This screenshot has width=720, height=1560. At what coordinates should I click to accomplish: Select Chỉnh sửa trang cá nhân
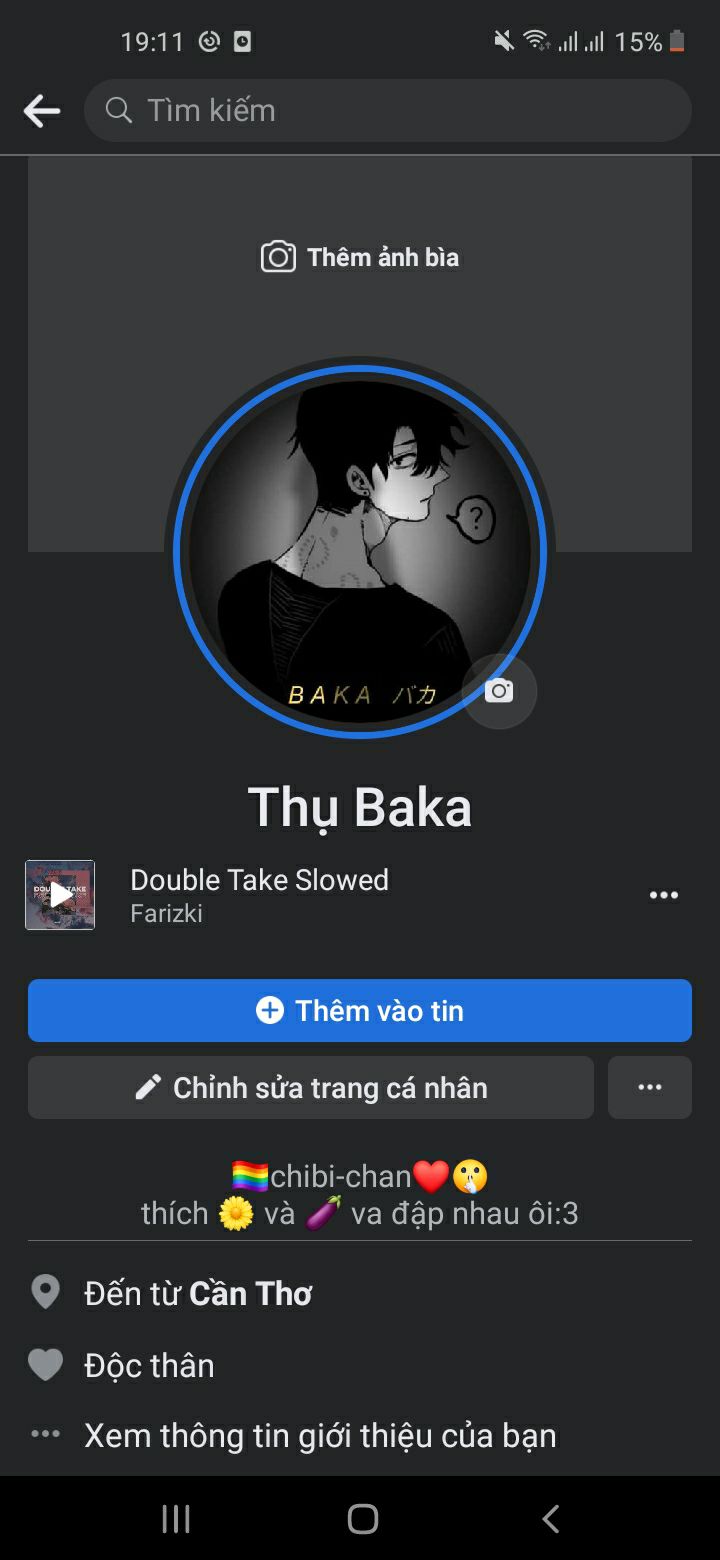point(311,1087)
